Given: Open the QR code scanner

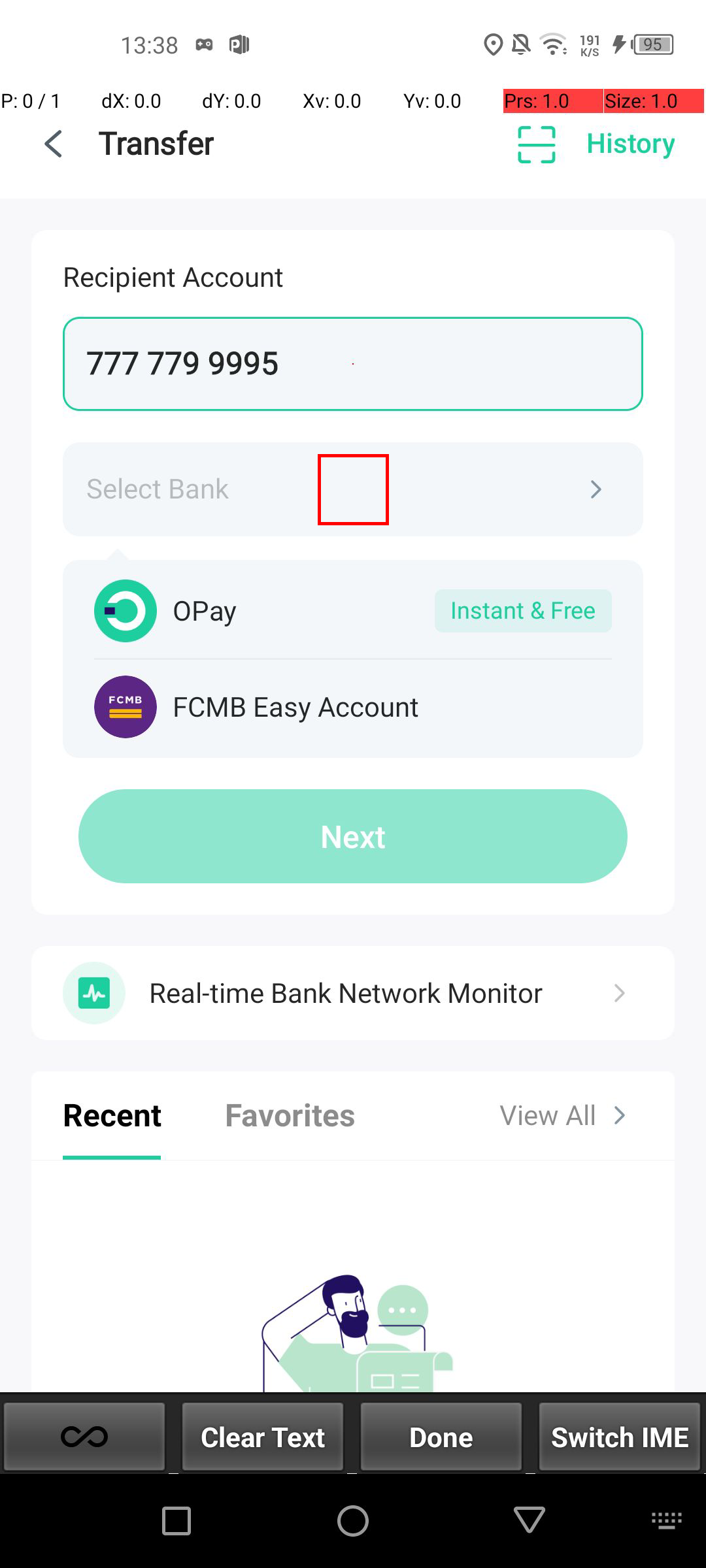Looking at the screenshot, I should (x=536, y=144).
